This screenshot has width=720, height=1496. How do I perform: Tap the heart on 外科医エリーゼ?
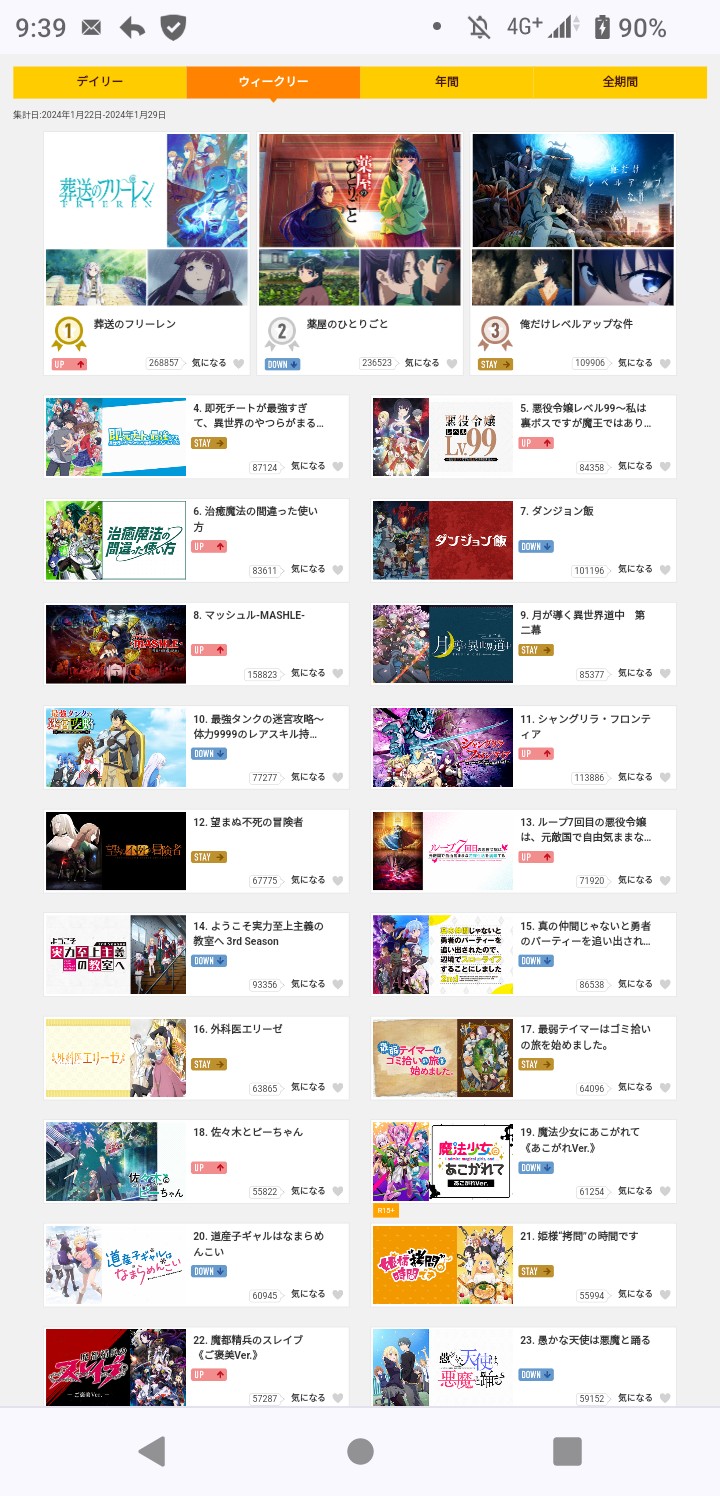pos(338,1088)
